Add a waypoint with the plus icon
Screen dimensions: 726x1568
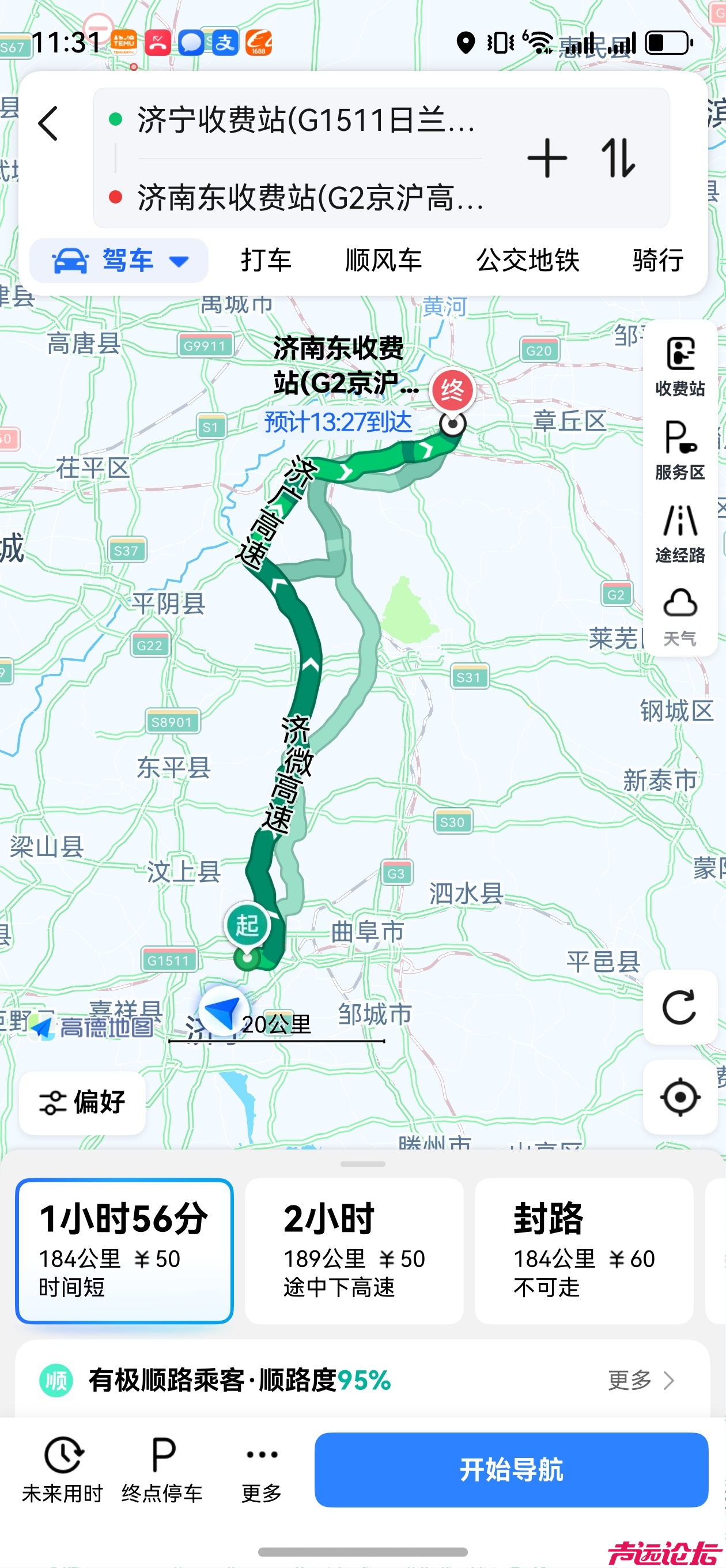(546, 159)
